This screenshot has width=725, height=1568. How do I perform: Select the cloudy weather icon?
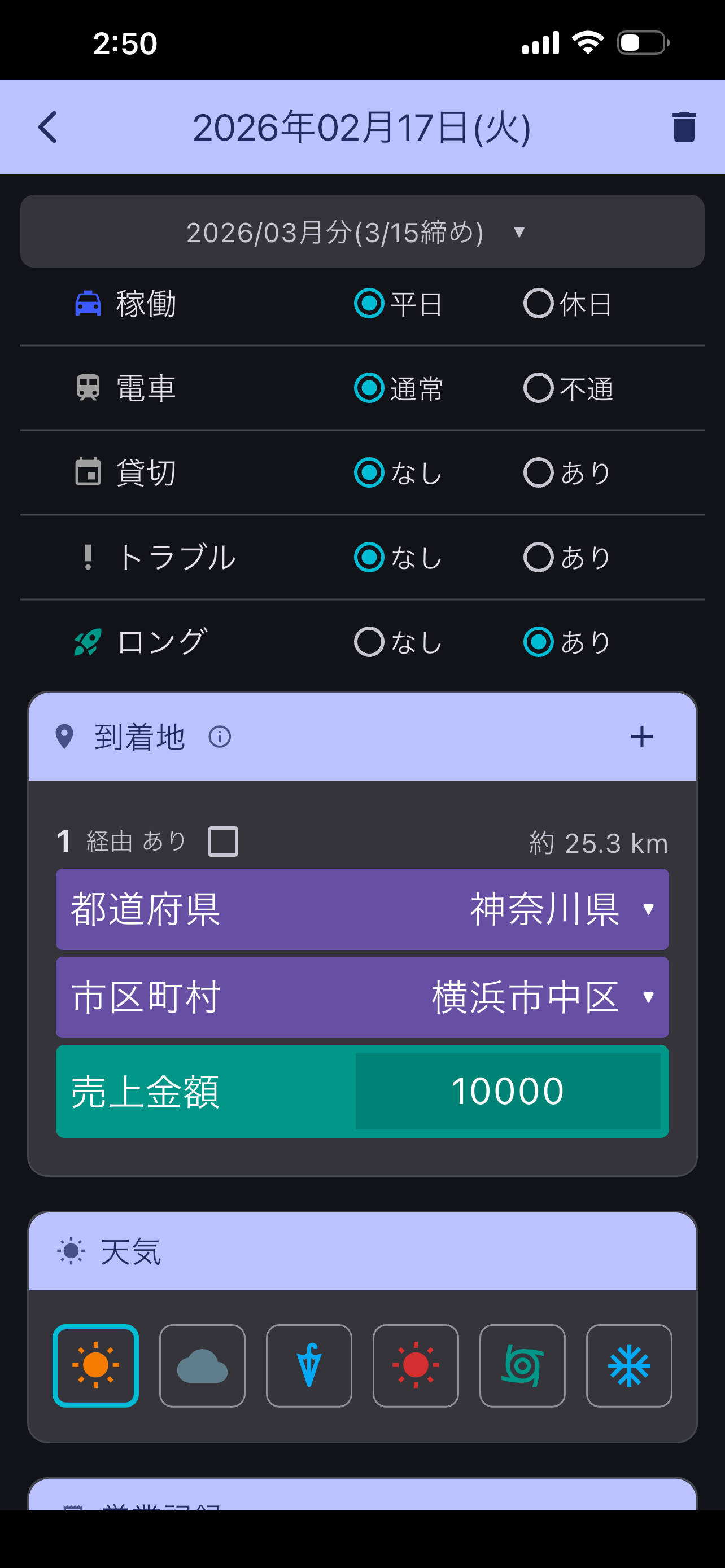(202, 1365)
